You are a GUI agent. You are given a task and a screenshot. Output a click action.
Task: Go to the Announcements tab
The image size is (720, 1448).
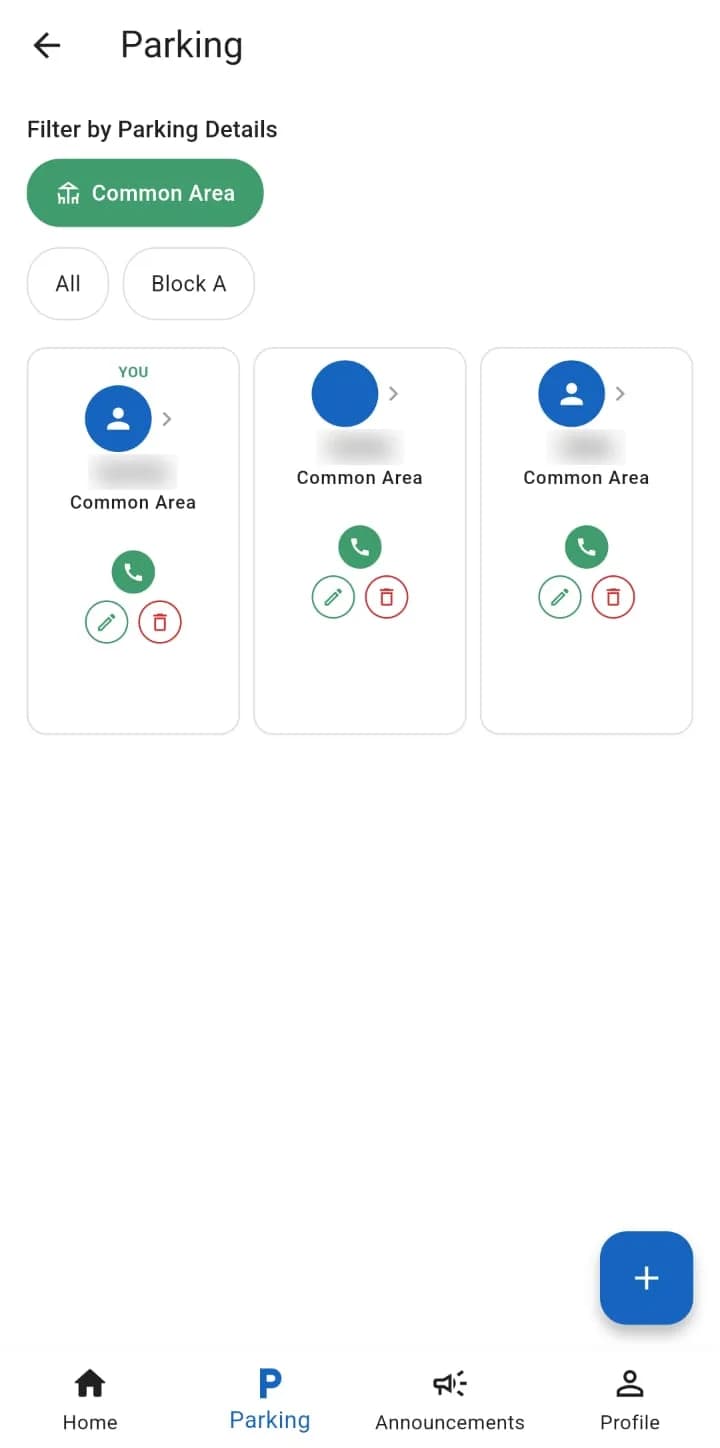450,1400
